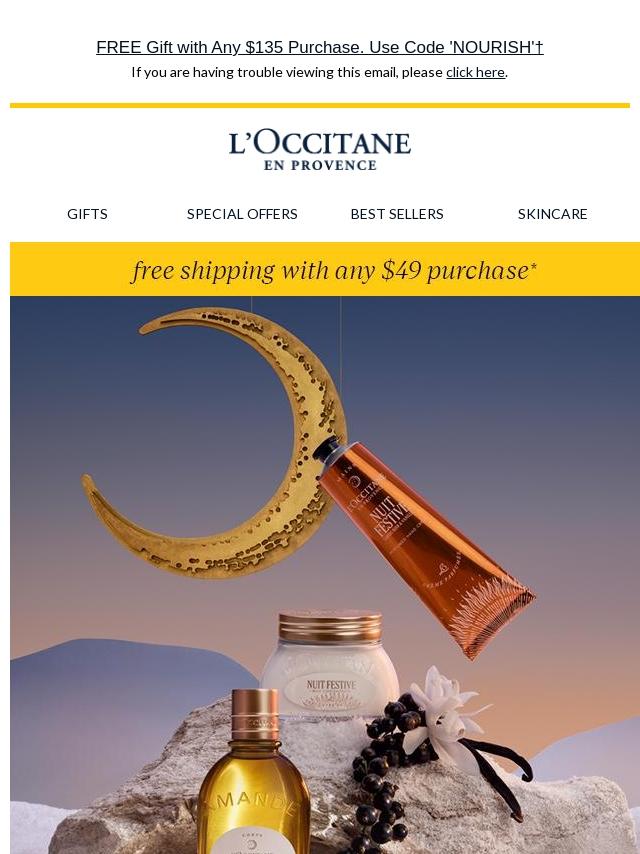Open the Gifts section

[x=87, y=214]
